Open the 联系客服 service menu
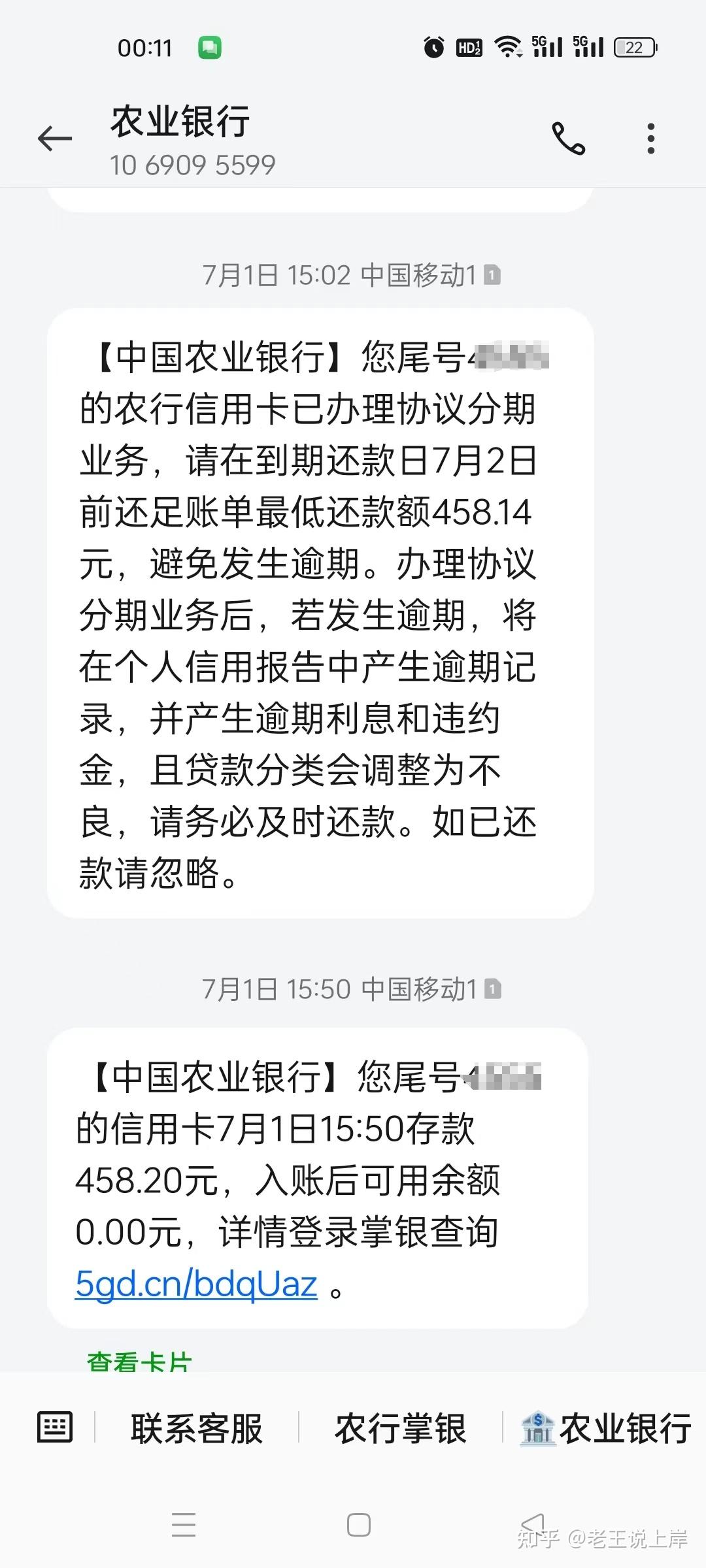The height and width of the screenshot is (1568, 706). tap(196, 1429)
